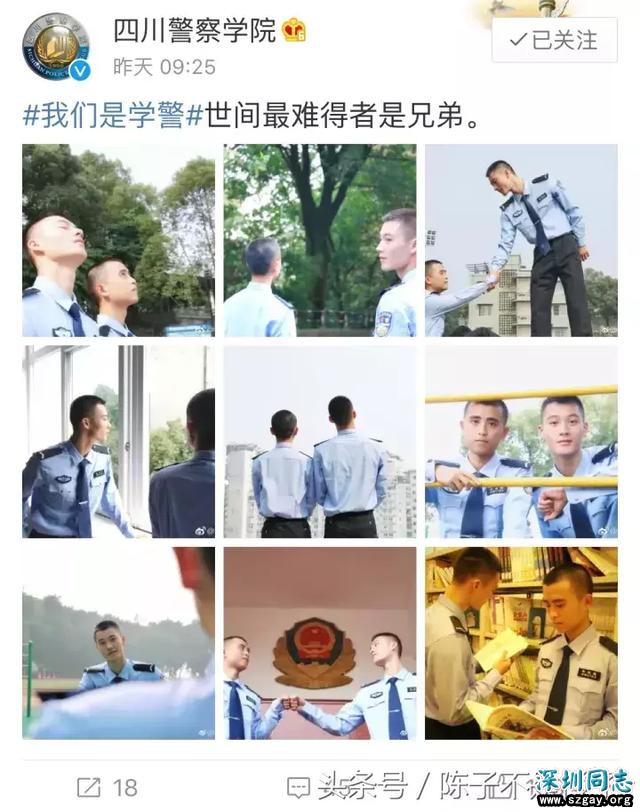View photo of cadets behind yellow bars

[x=521, y=442]
